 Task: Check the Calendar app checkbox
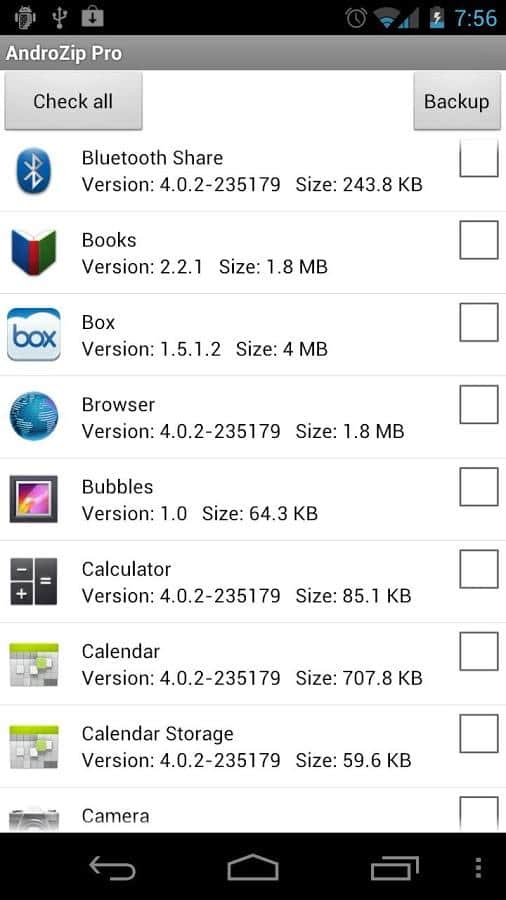pos(479,651)
